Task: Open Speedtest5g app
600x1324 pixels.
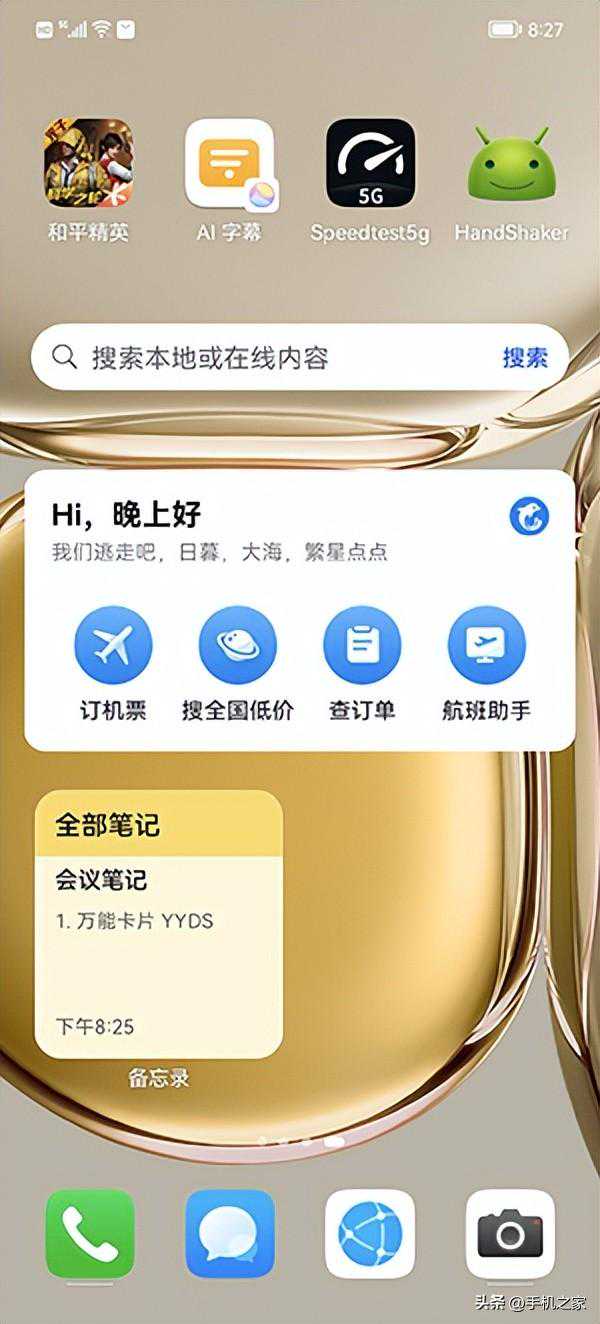Action: coord(370,163)
